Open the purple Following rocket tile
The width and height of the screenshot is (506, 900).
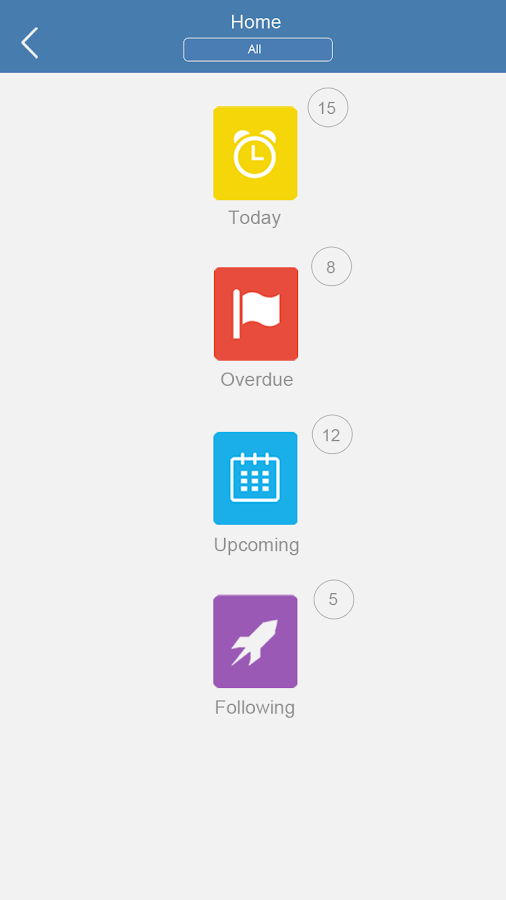(255, 641)
